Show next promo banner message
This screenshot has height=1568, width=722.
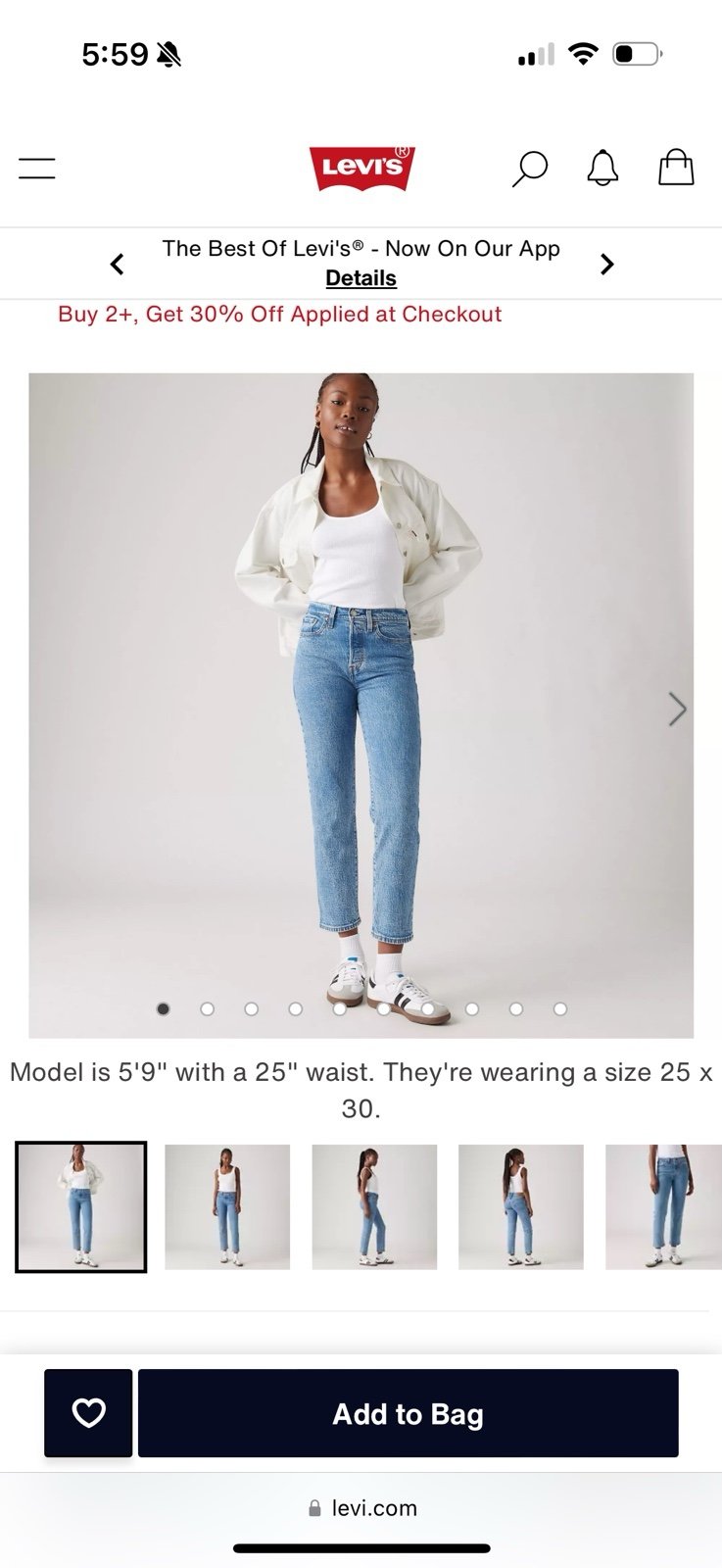[x=607, y=264]
